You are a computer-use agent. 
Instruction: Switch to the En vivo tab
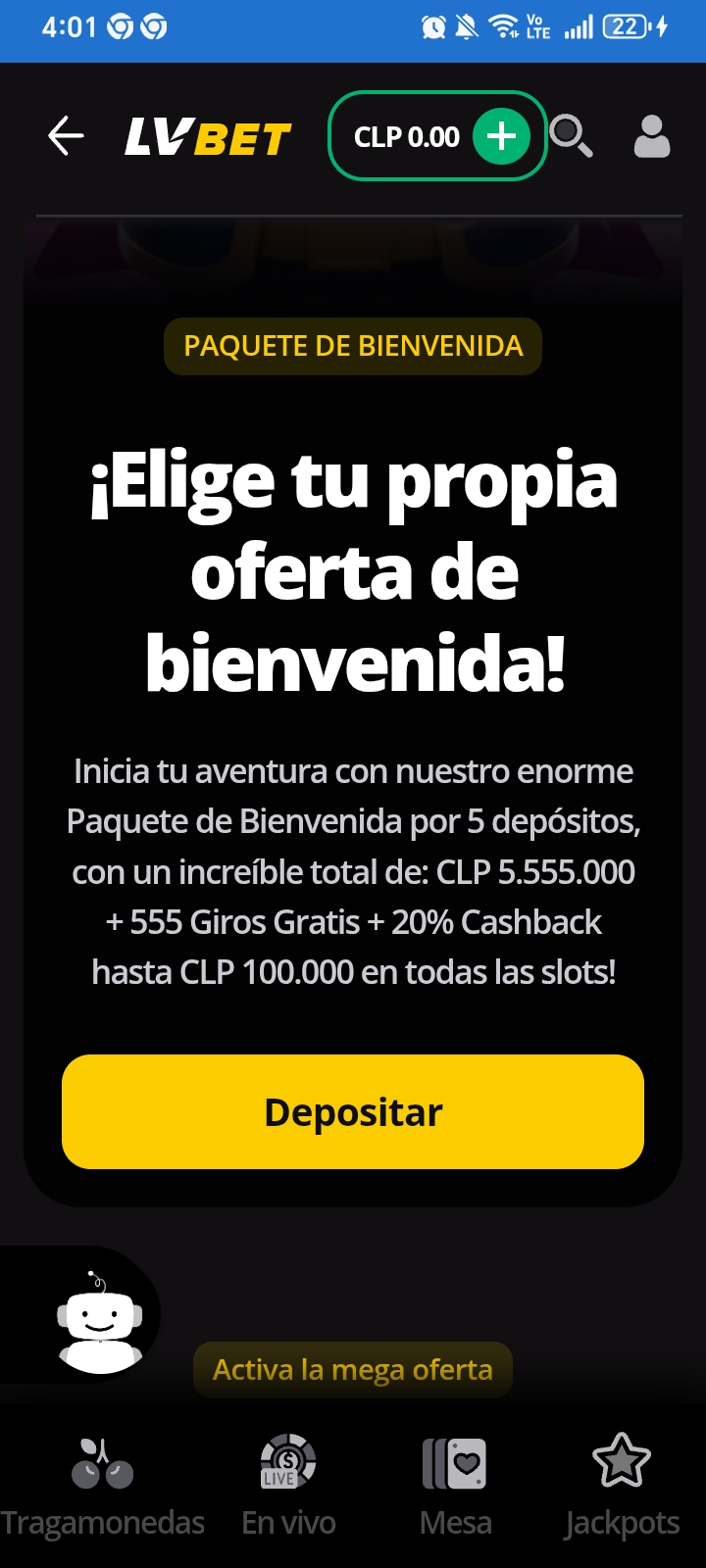[x=288, y=1485]
